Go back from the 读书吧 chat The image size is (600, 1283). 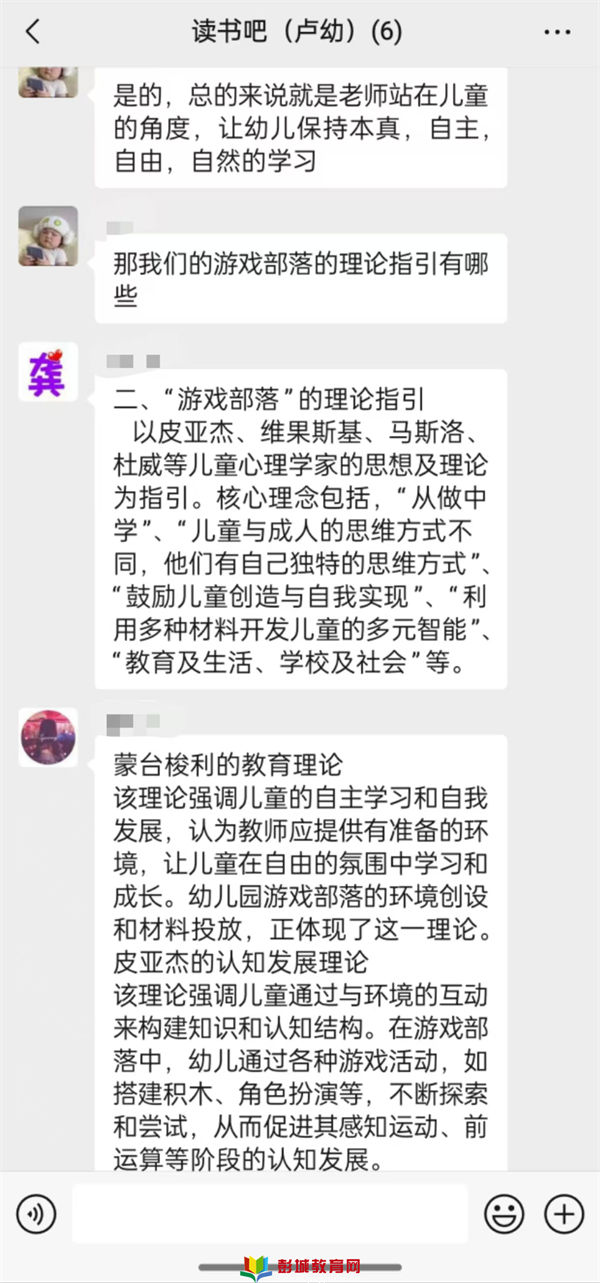[x=33, y=32]
